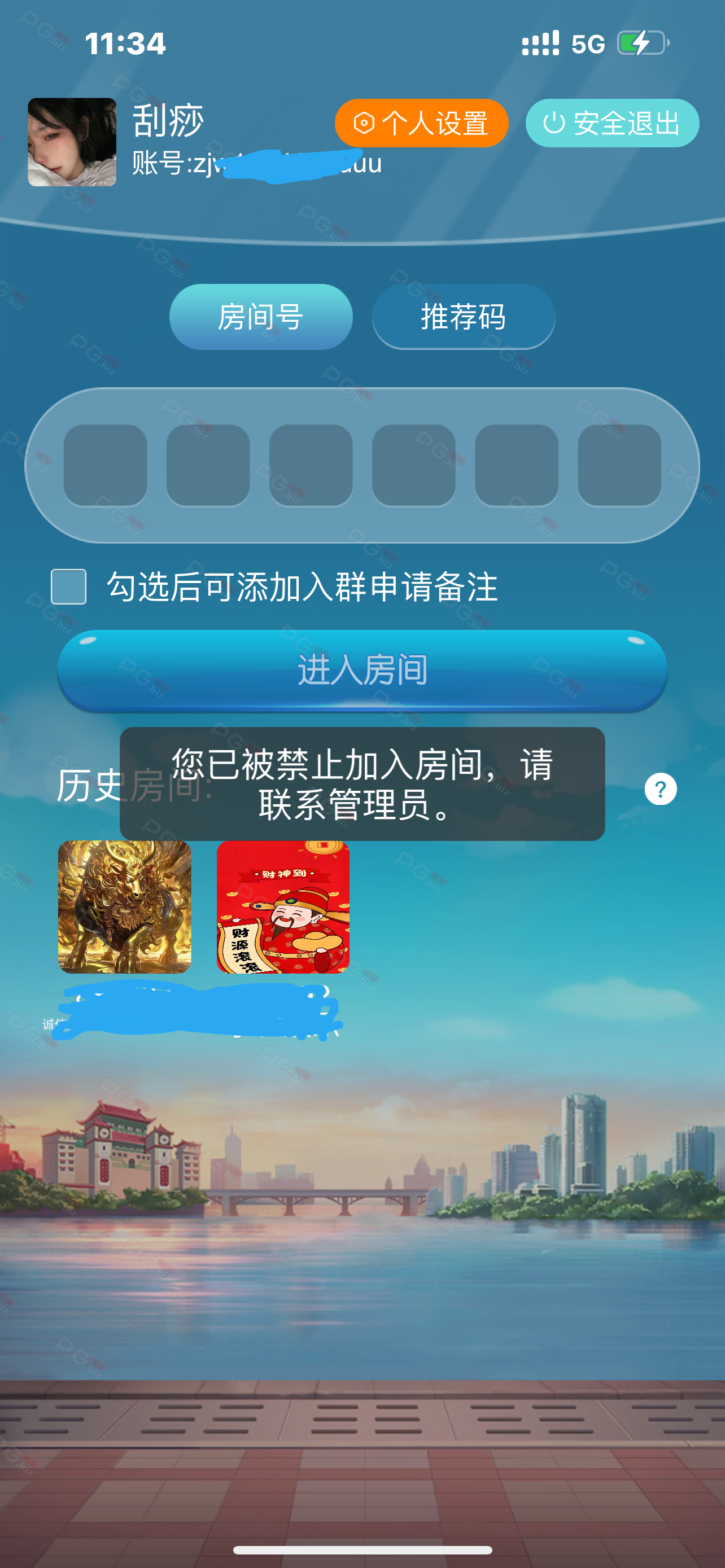Image resolution: width=725 pixels, height=1568 pixels.
Task: Open the profile avatar photo
Action: [72, 142]
